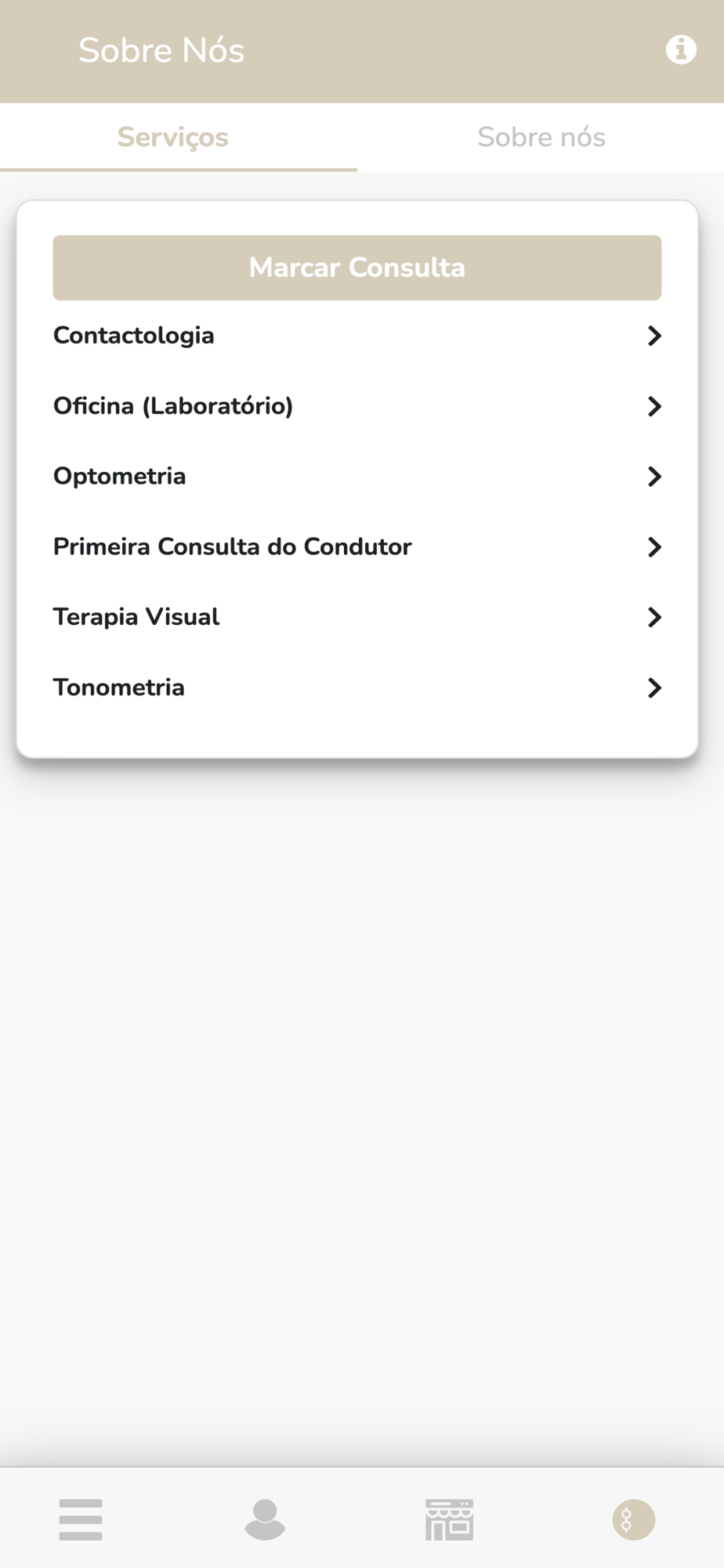
Task: Tap the Marcar Consulta button
Action: [357, 267]
